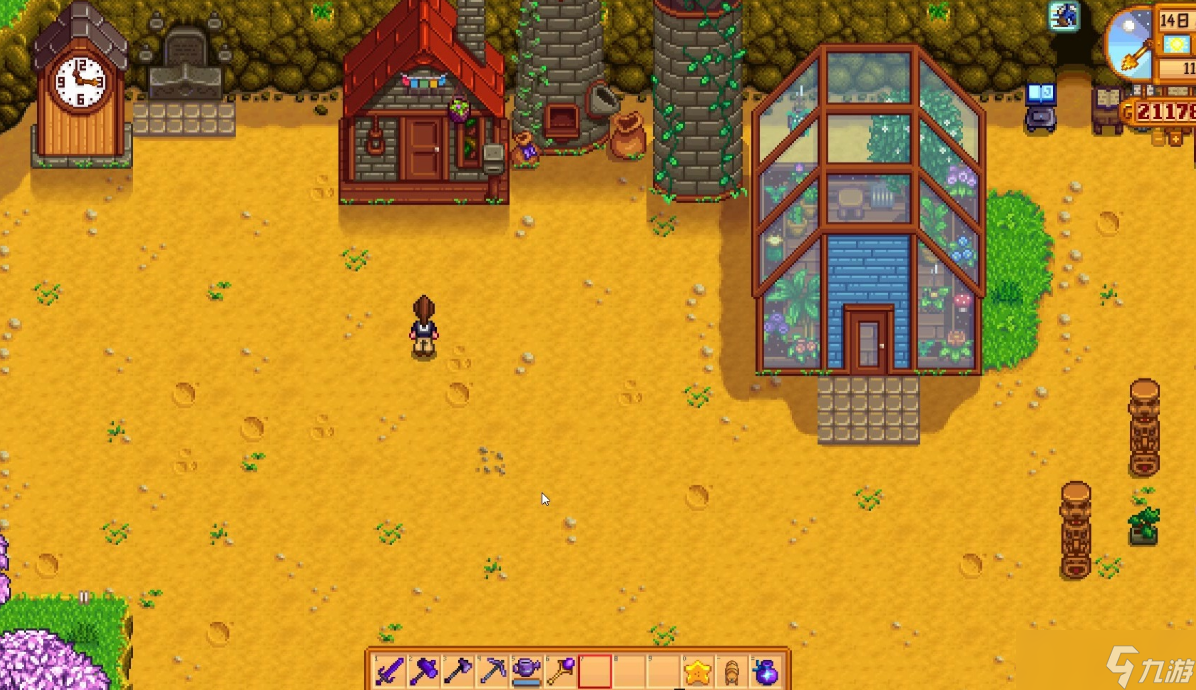Image resolution: width=1196 pixels, height=690 pixels.
Task: Select the pickaxe in hotbar slot 4
Action: (493, 672)
